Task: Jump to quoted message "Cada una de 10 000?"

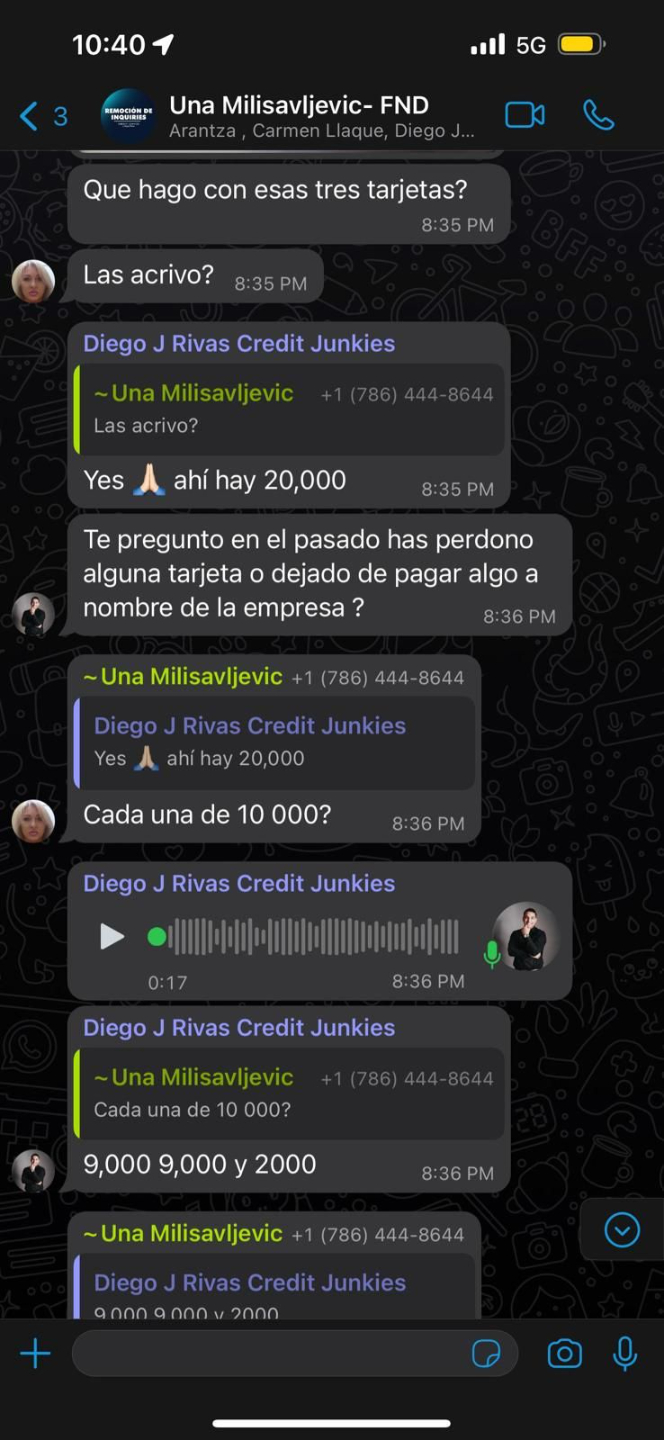Action: (290, 1092)
